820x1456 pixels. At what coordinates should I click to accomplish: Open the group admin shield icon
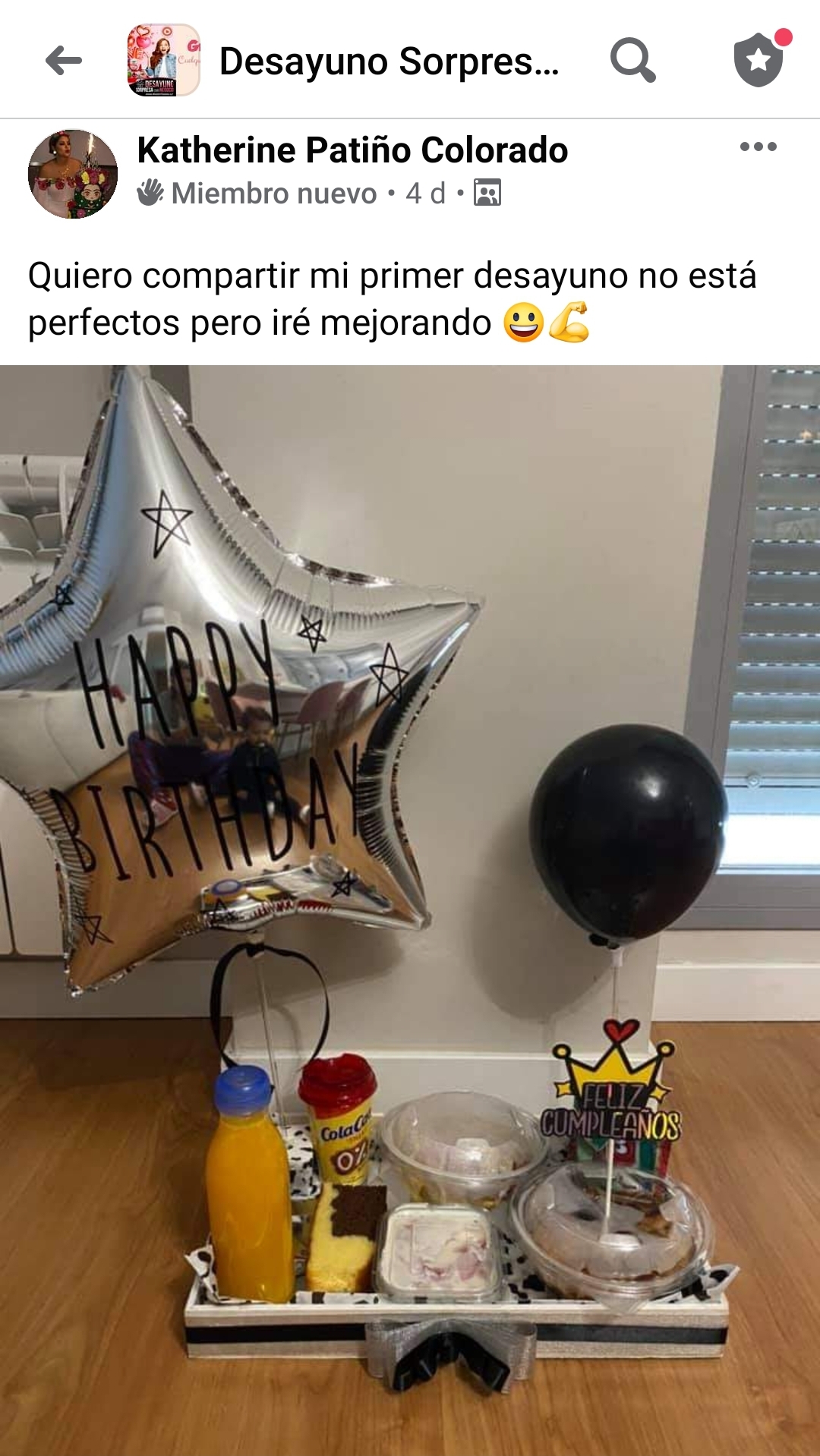tap(759, 59)
